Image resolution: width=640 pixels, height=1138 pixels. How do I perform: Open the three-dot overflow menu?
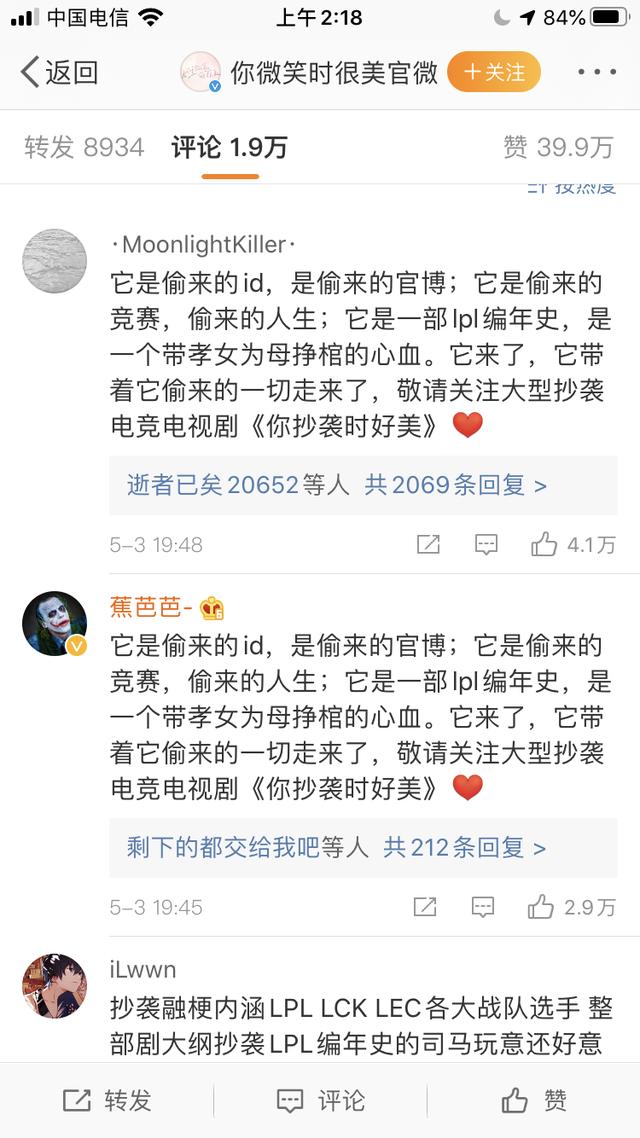(597, 72)
